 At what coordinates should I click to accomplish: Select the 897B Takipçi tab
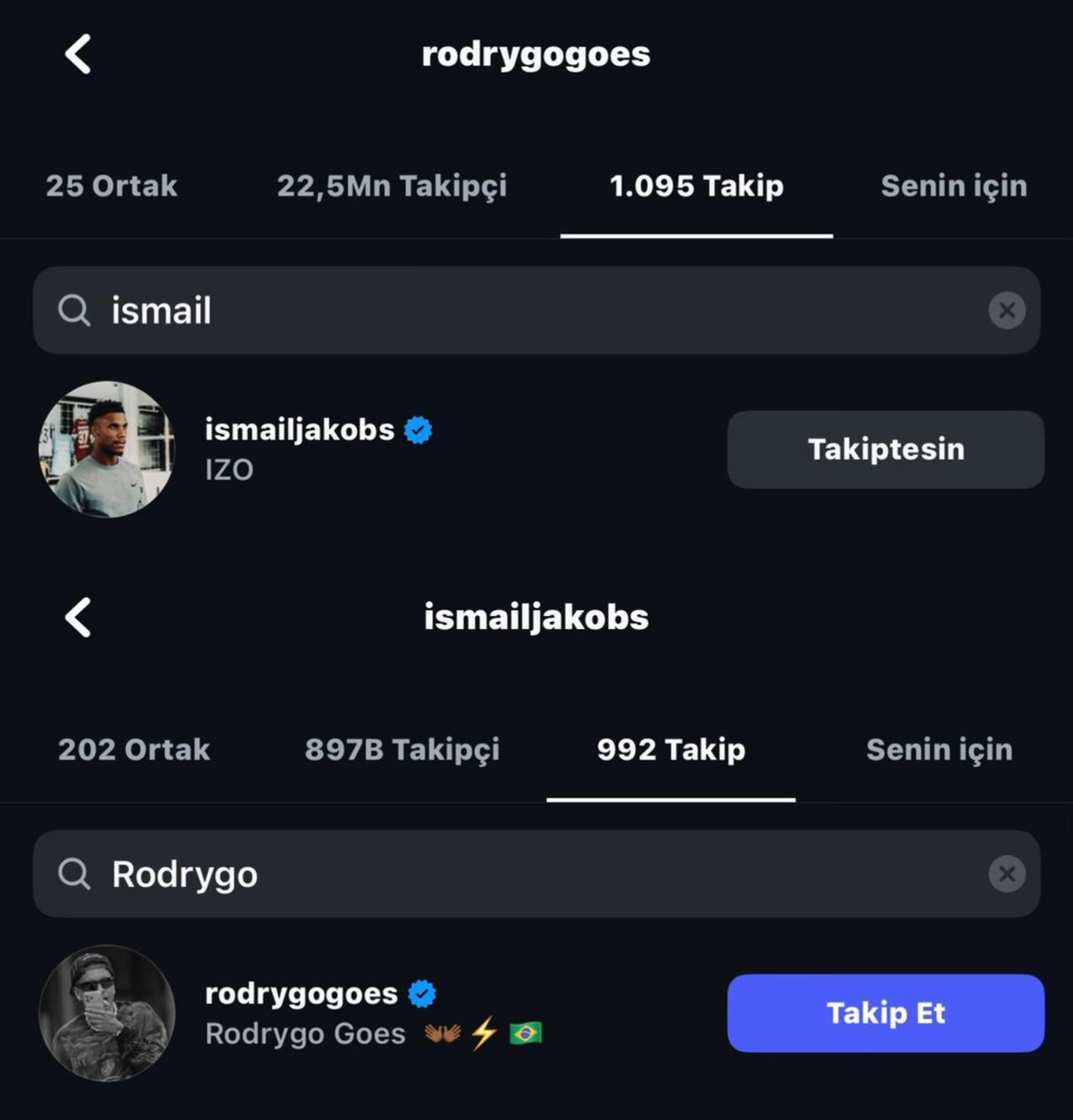(x=402, y=750)
